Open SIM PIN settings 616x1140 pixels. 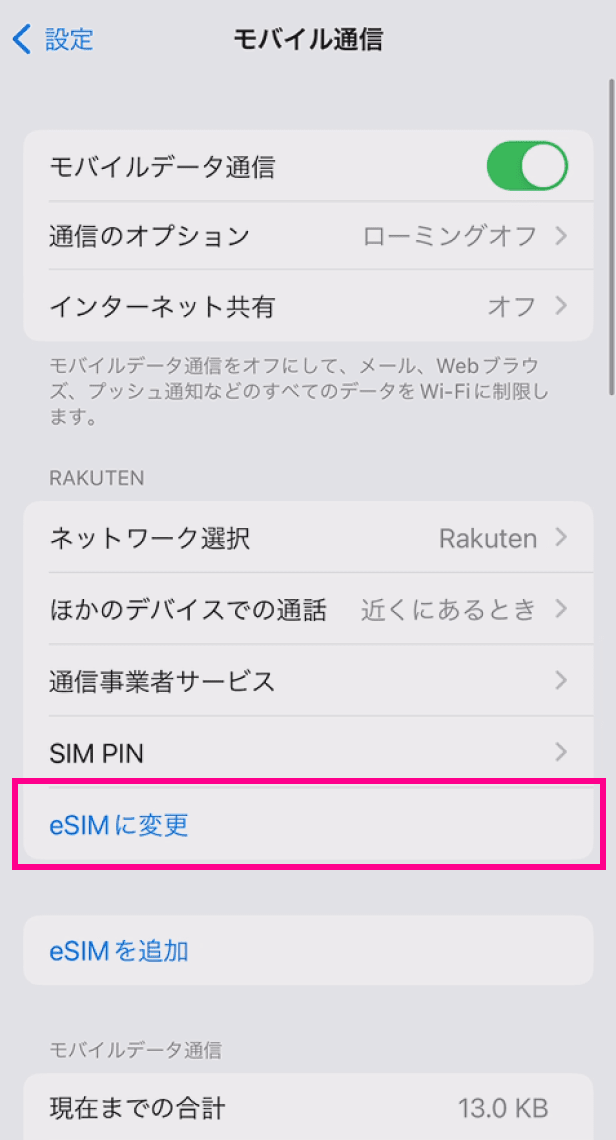308,752
